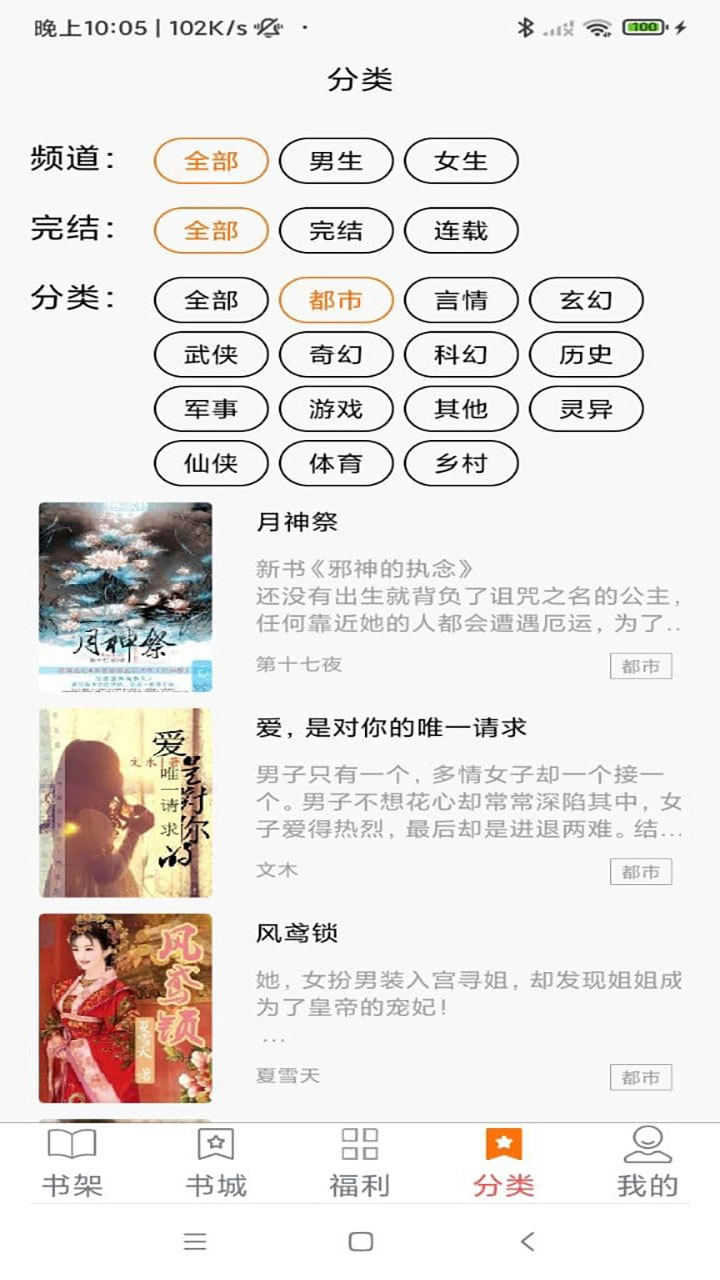The height and width of the screenshot is (1280, 720).
Task: Tap the 都市 tag beside 风鸢锁
Action: point(640,1077)
